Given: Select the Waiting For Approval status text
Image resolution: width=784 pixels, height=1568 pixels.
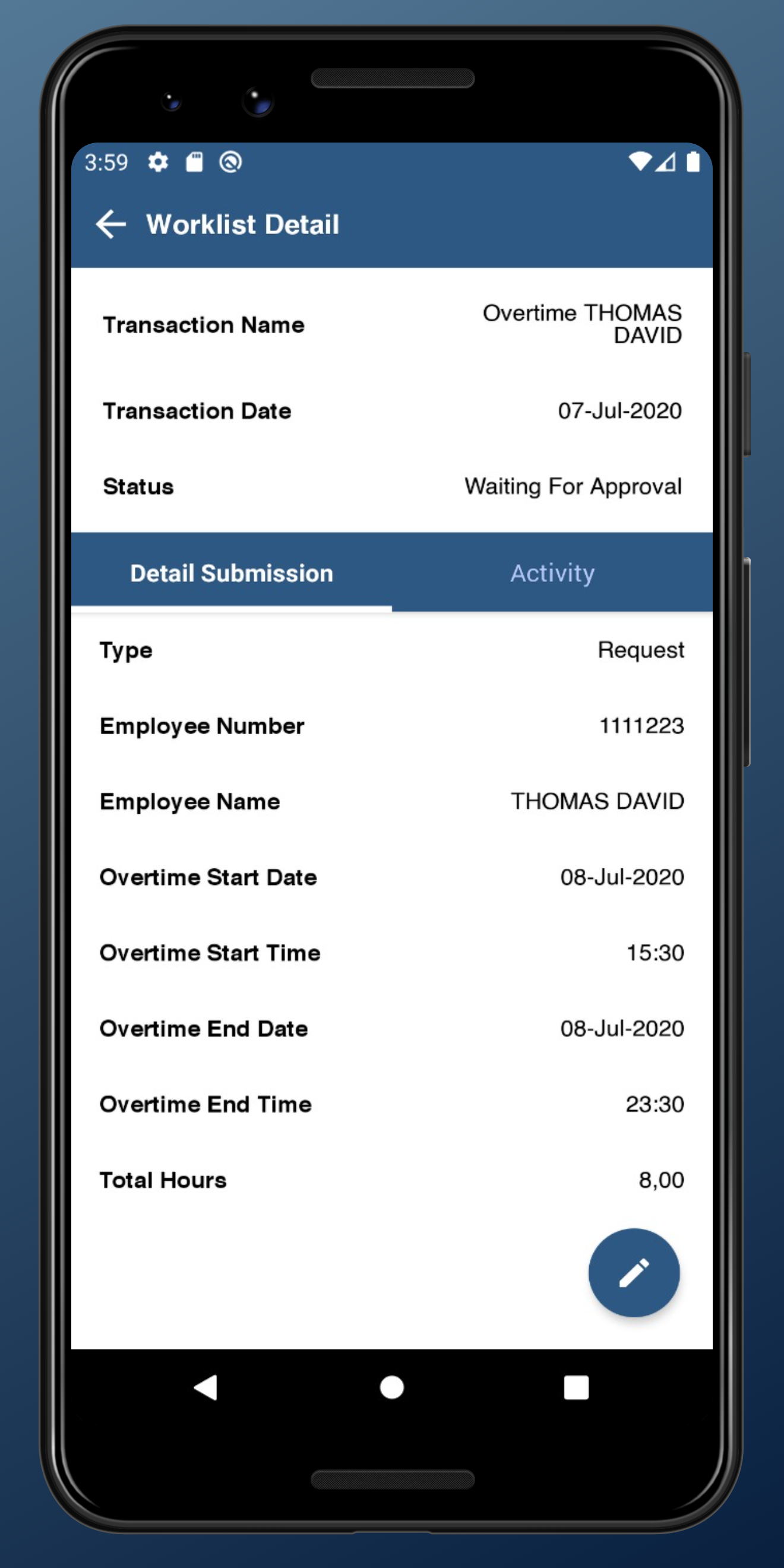Looking at the screenshot, I should click(x=573, y=486).
